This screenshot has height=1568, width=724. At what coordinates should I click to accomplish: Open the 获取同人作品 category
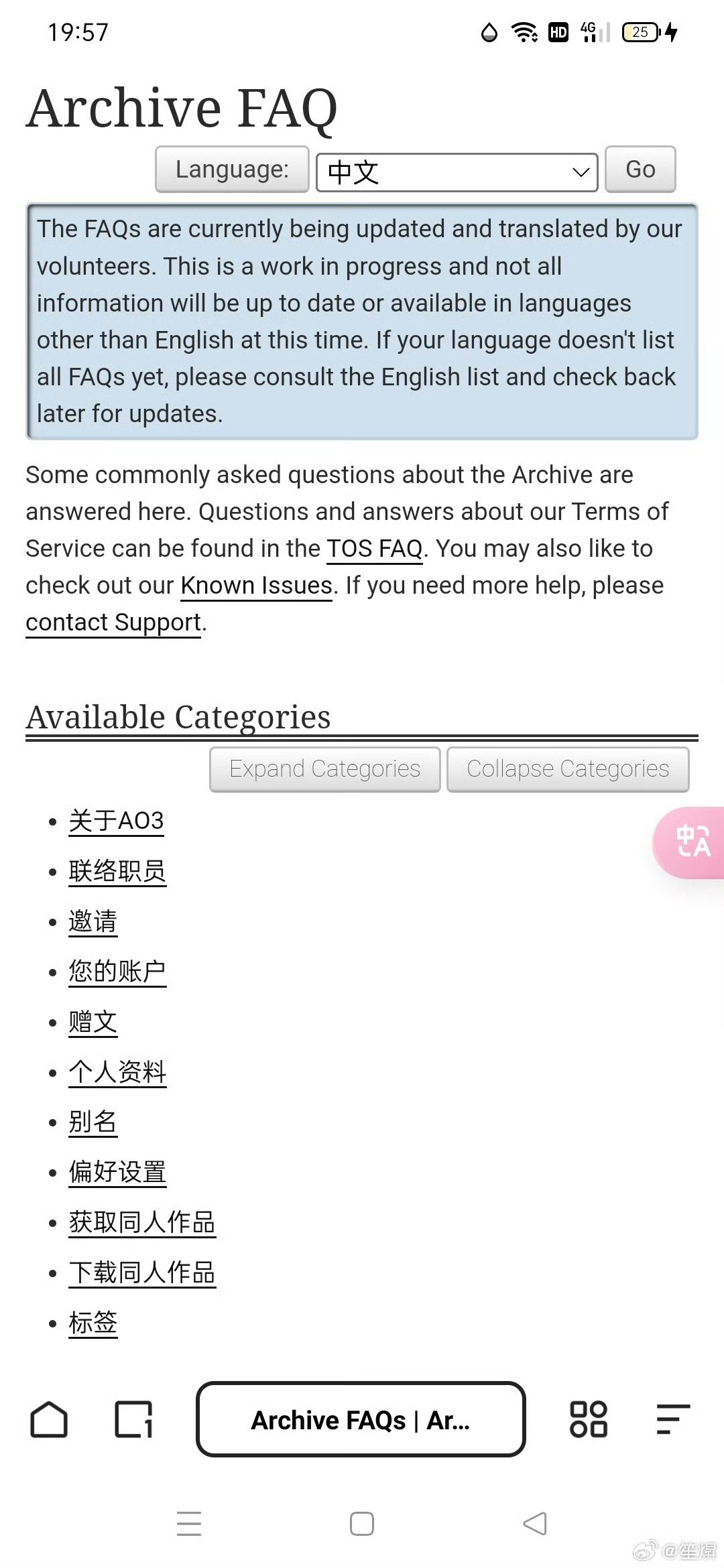142,1222
